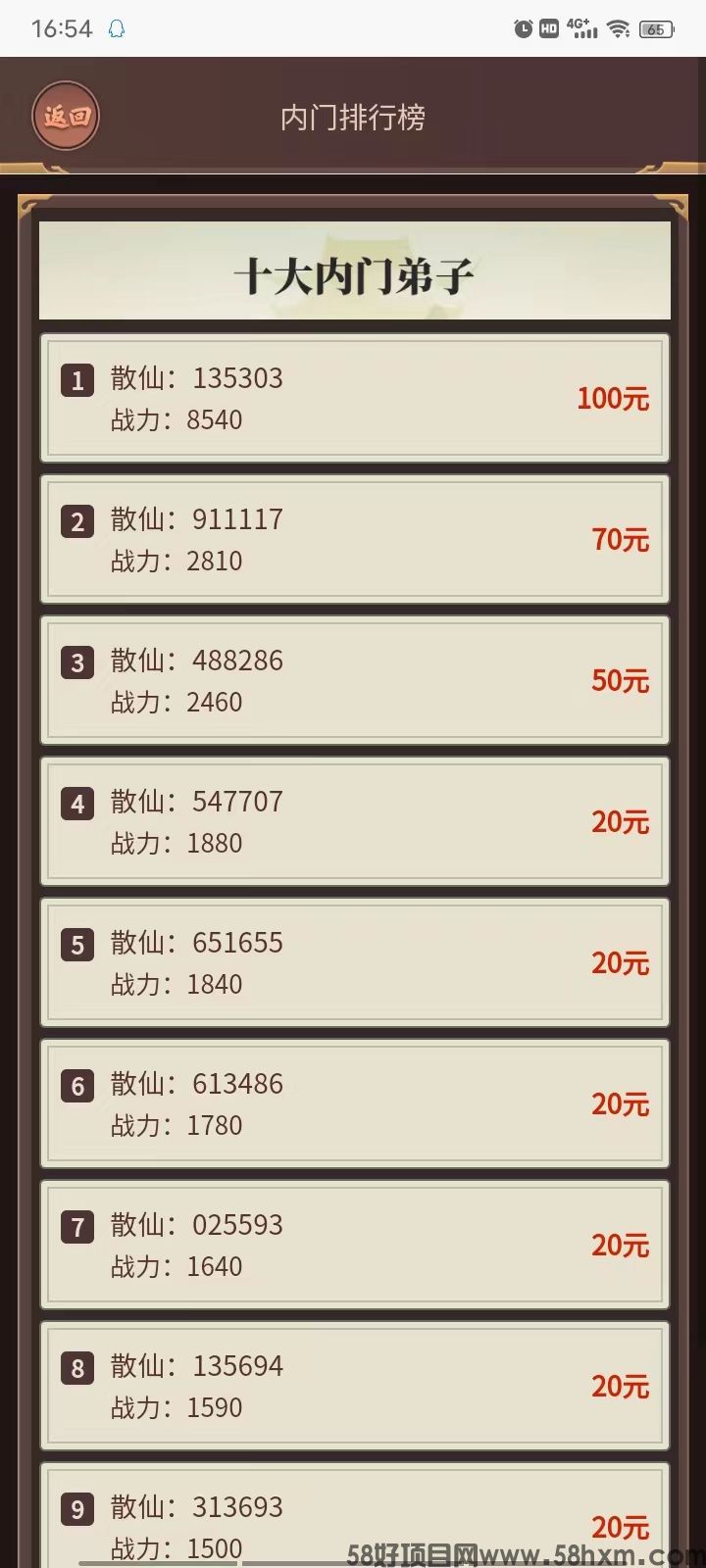Tap the 返回 back button
This screenshot has width=706, height=1568.
(x=66, y=117)
